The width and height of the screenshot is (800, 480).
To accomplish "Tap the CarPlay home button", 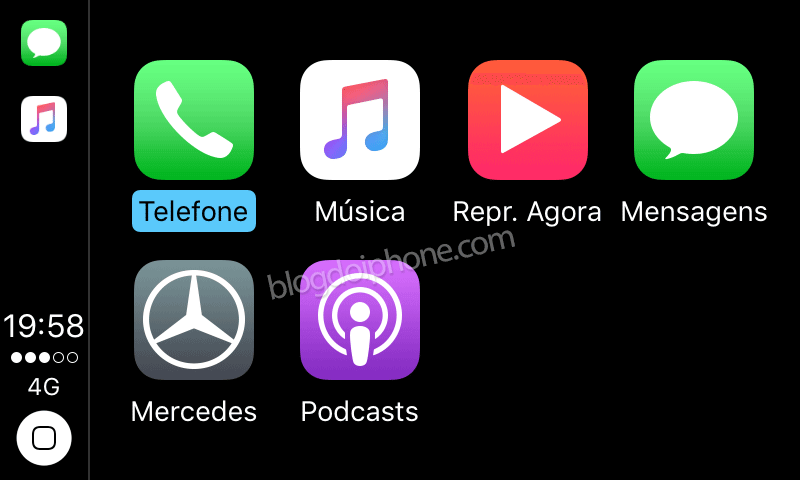I will click(x=44, y=438).
